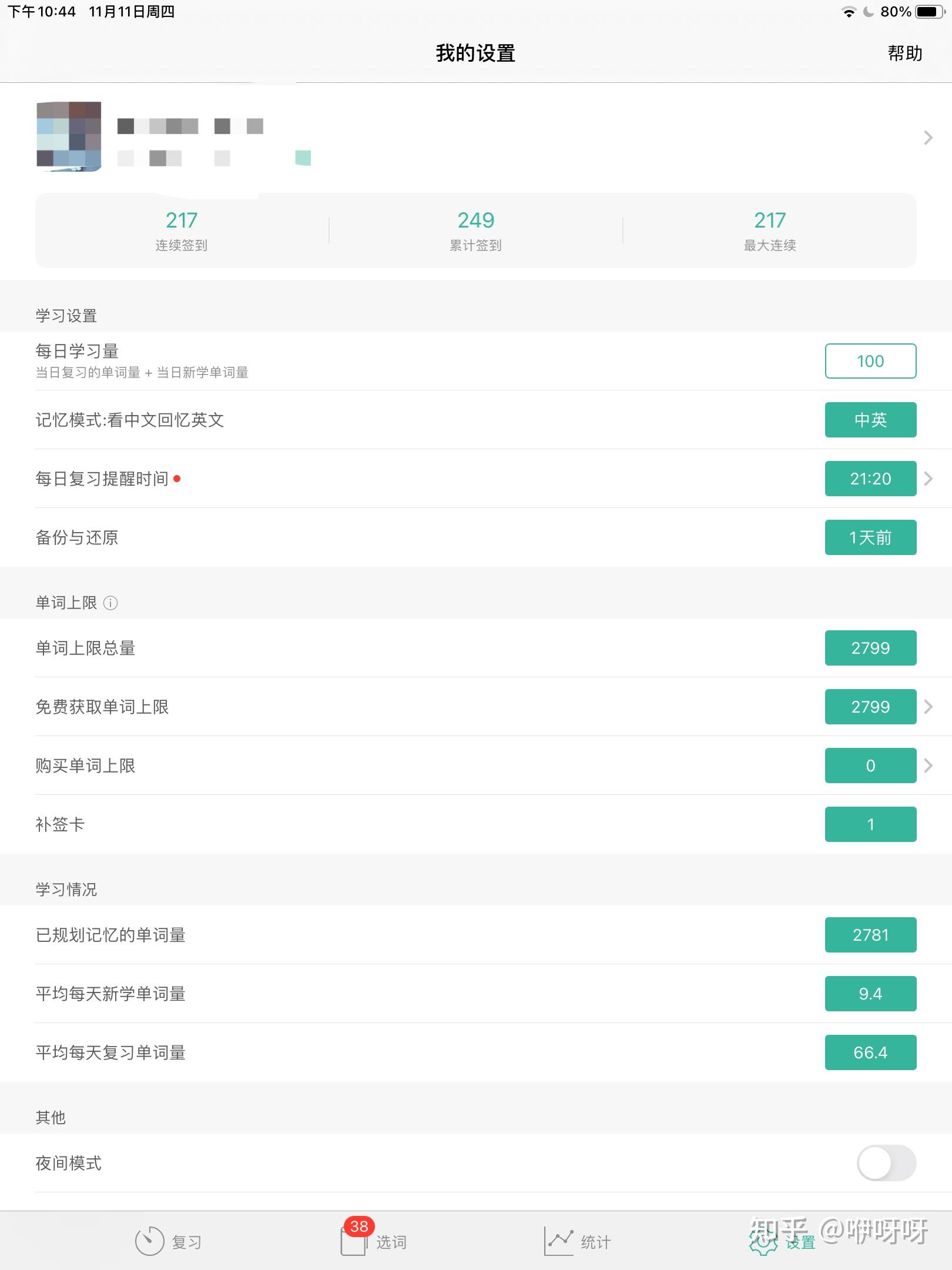The image size is (952, 1270).
Task: Tap the info icon beside 单词上限
Action: click(110, 603)
